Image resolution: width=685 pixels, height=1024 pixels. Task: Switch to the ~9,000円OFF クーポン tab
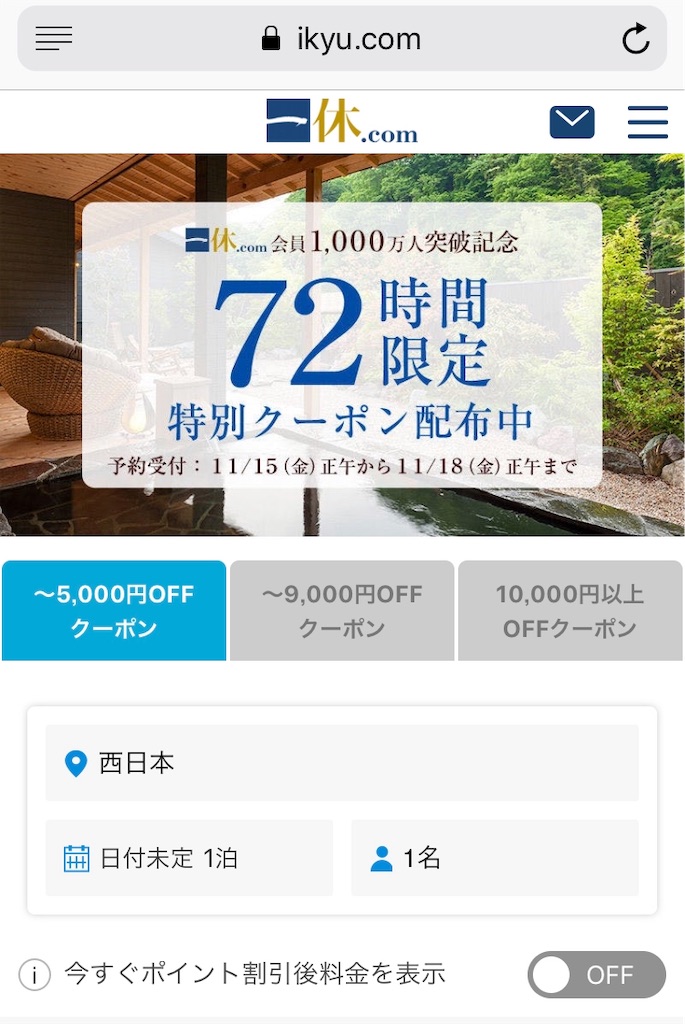click(342, 611)
